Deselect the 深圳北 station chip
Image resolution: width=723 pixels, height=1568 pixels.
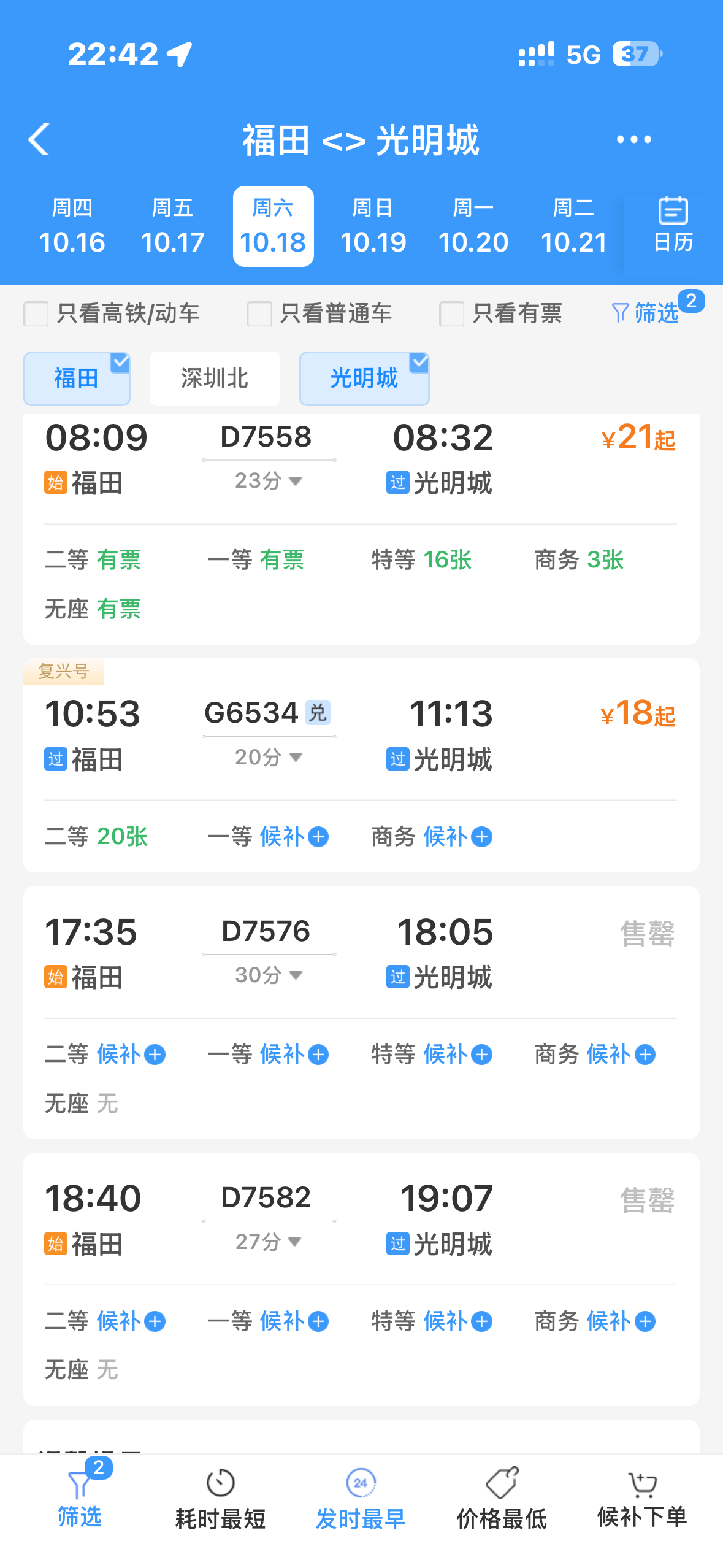click(x=214, y=379)
